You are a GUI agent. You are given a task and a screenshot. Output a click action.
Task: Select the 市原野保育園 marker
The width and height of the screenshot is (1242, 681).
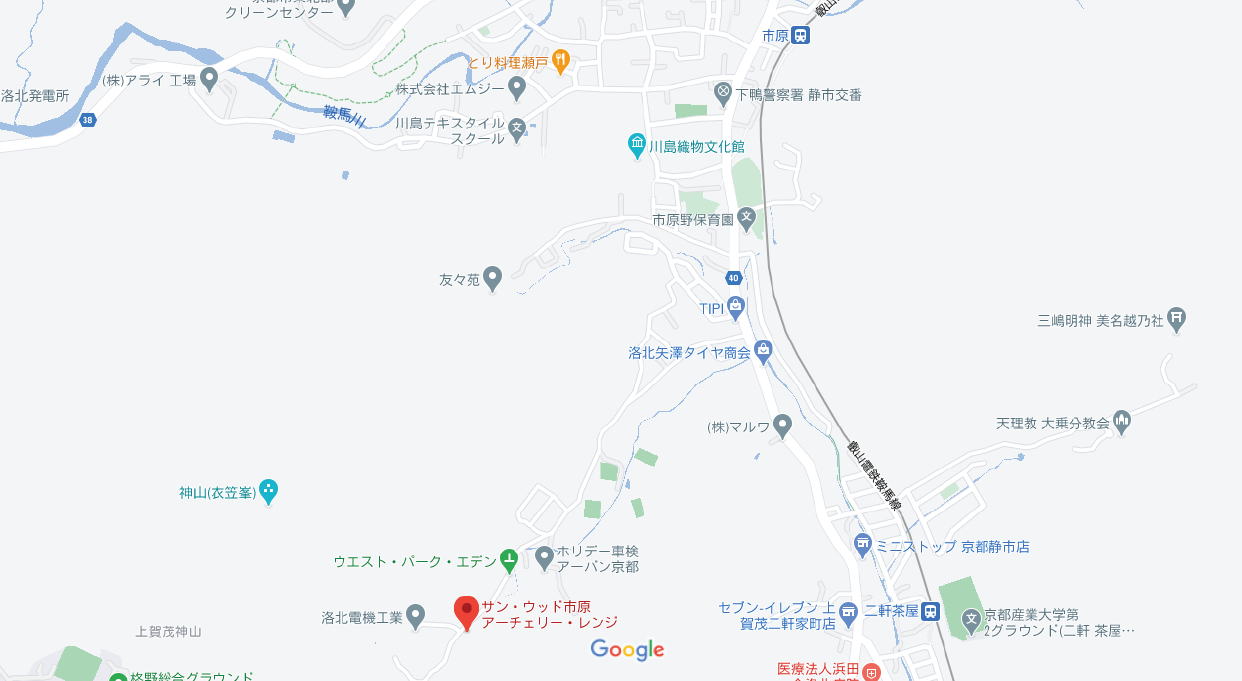coord(747,218)
